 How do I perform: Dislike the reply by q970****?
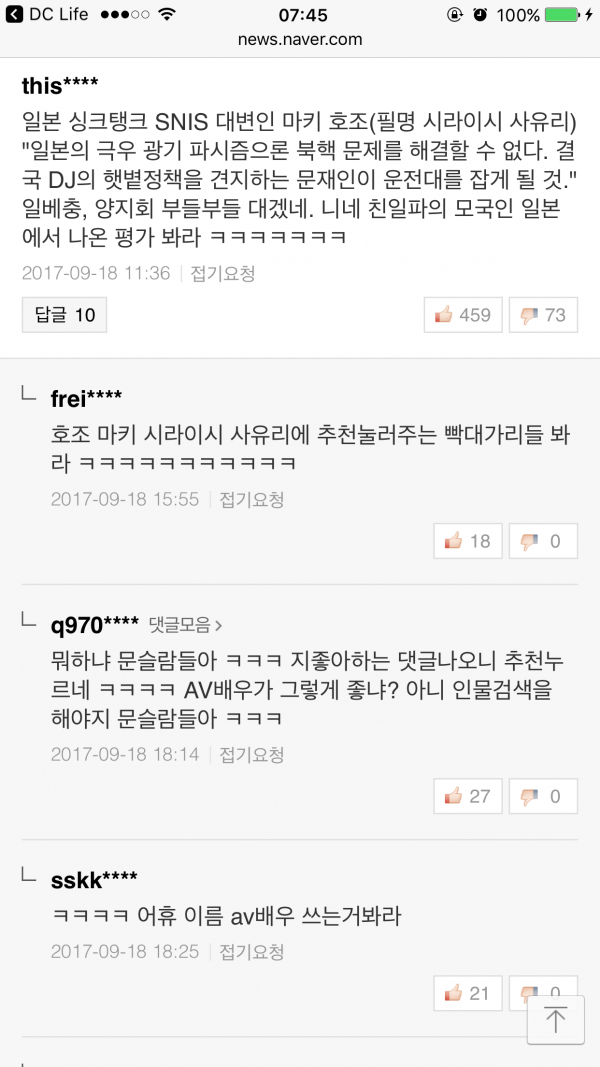543,796
